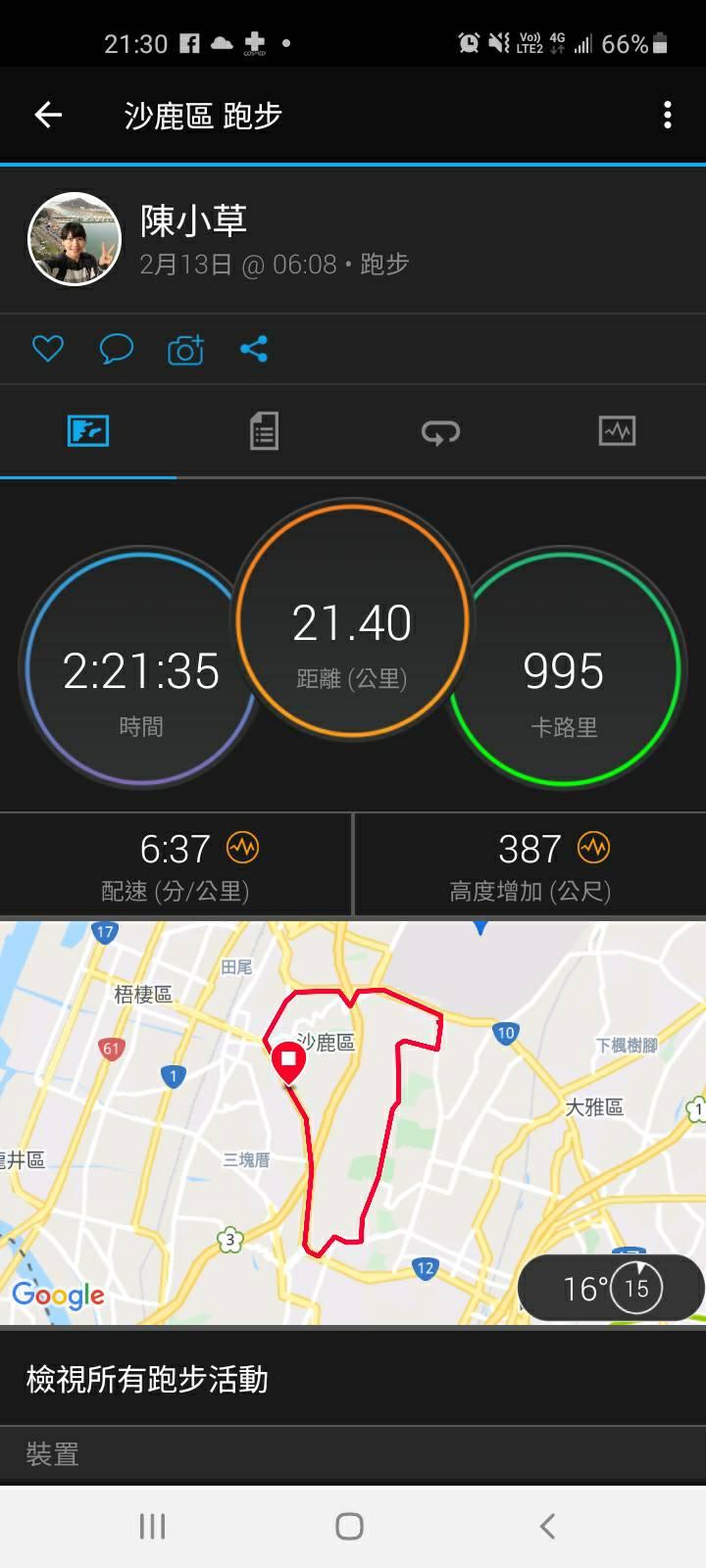Image resolution: width=706 pixels, height=1568 pixels.
Task: Go to the phone's home screen
Action: 350,1526
